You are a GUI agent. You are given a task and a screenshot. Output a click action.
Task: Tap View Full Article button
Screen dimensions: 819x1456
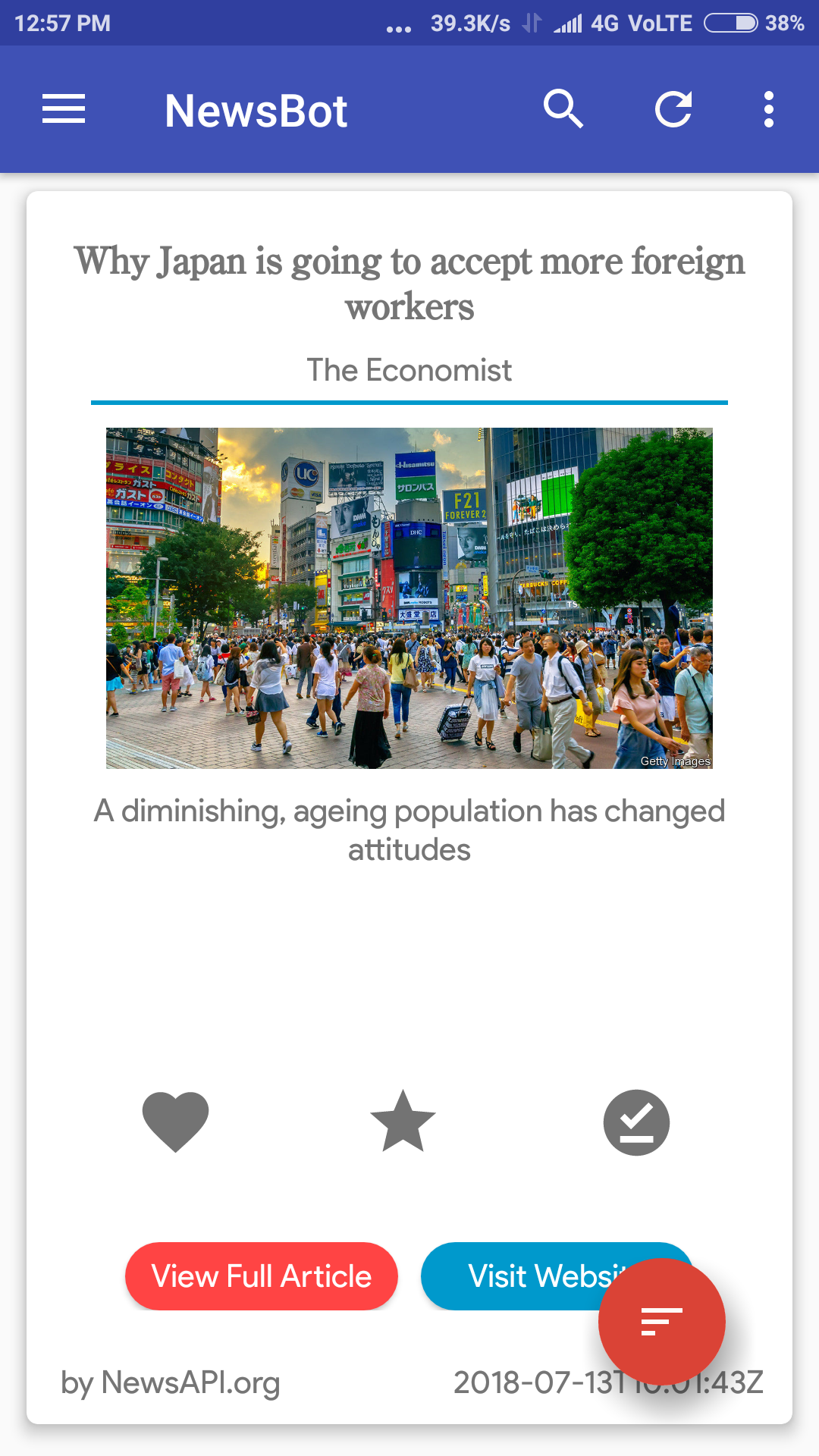click(x=262, y=1276)
